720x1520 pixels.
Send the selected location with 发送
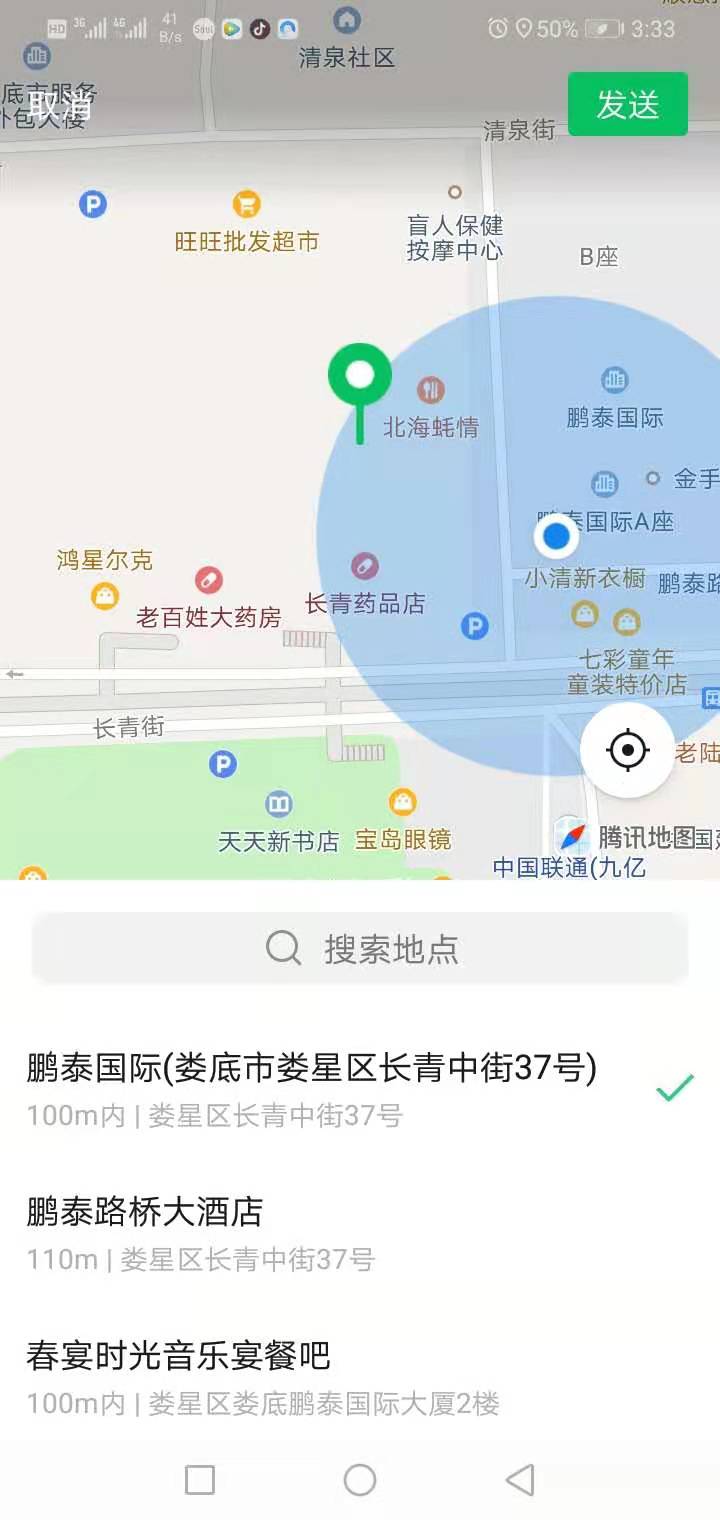click(627, 104)
